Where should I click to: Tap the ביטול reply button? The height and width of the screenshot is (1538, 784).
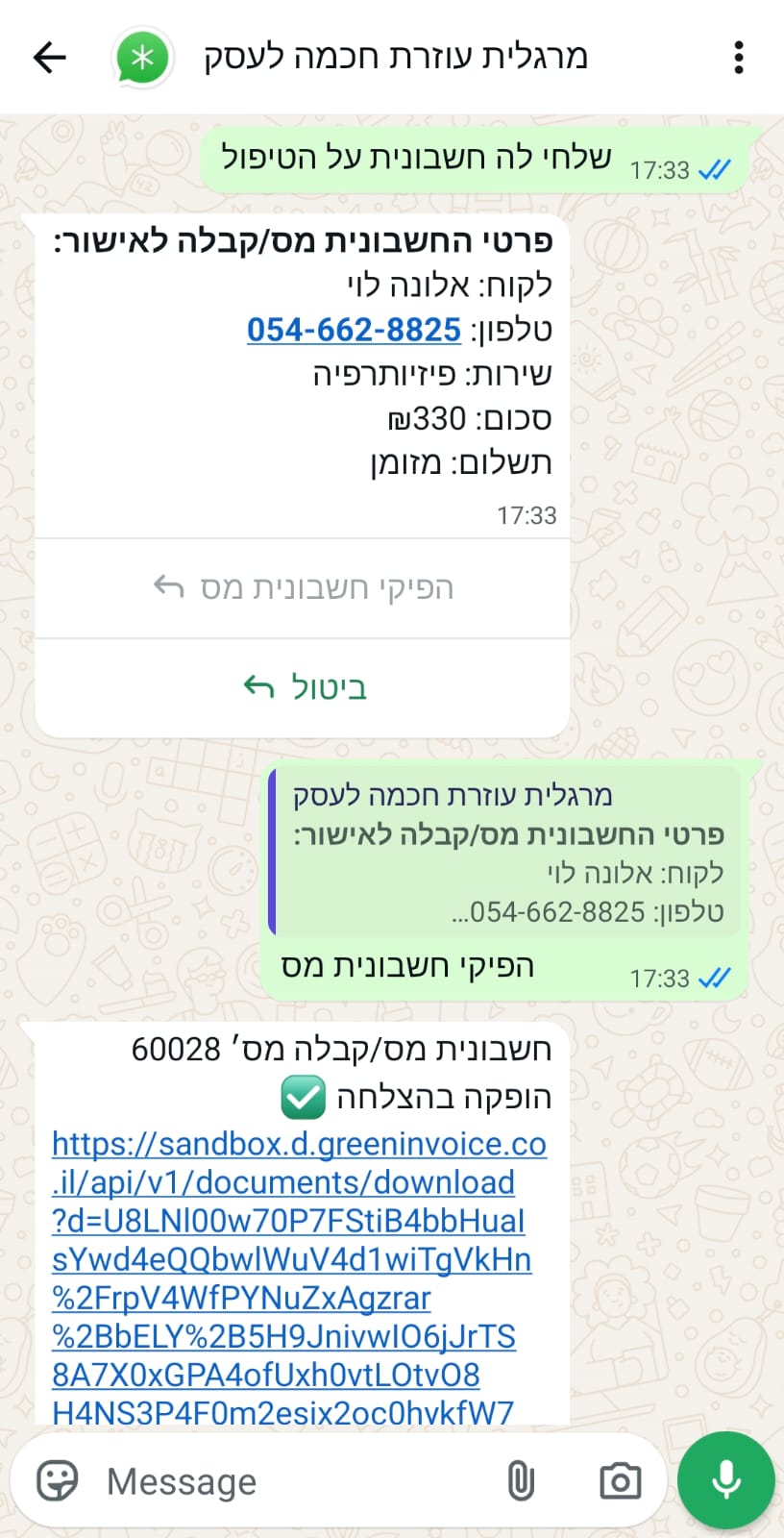[303, 687]
